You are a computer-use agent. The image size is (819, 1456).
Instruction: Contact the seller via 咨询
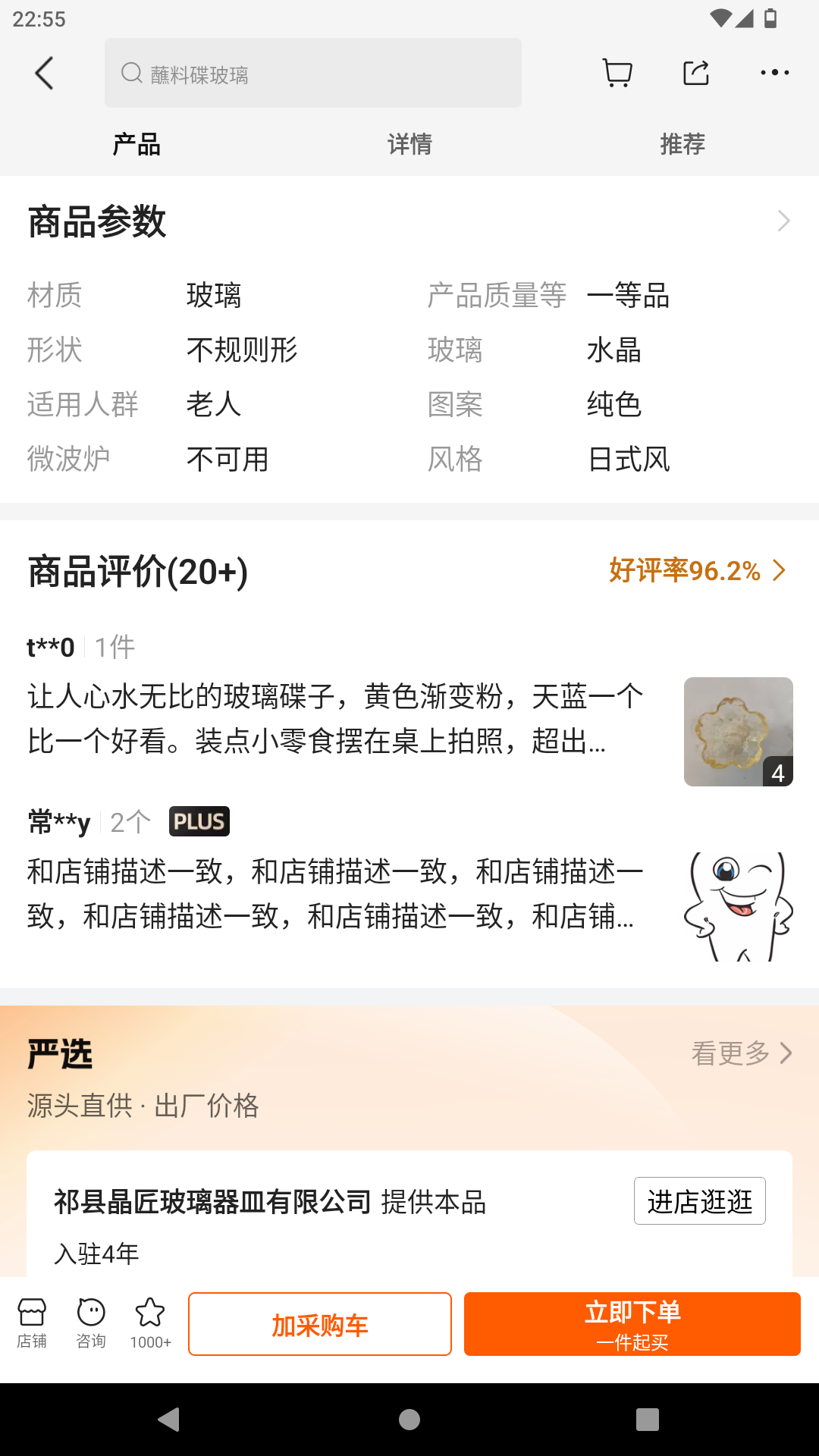[91, 1323]
